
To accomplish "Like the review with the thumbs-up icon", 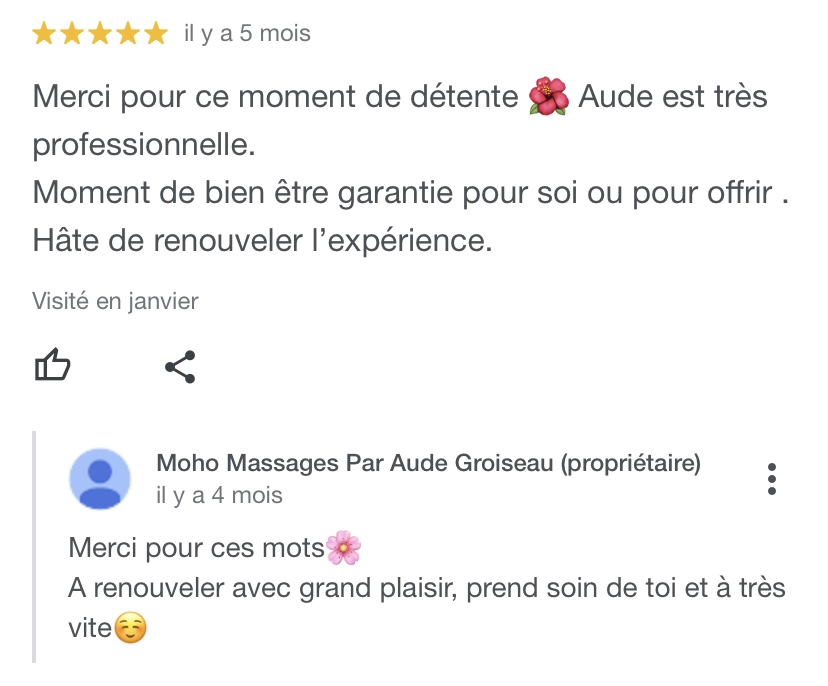I will [x=53, y=366].
